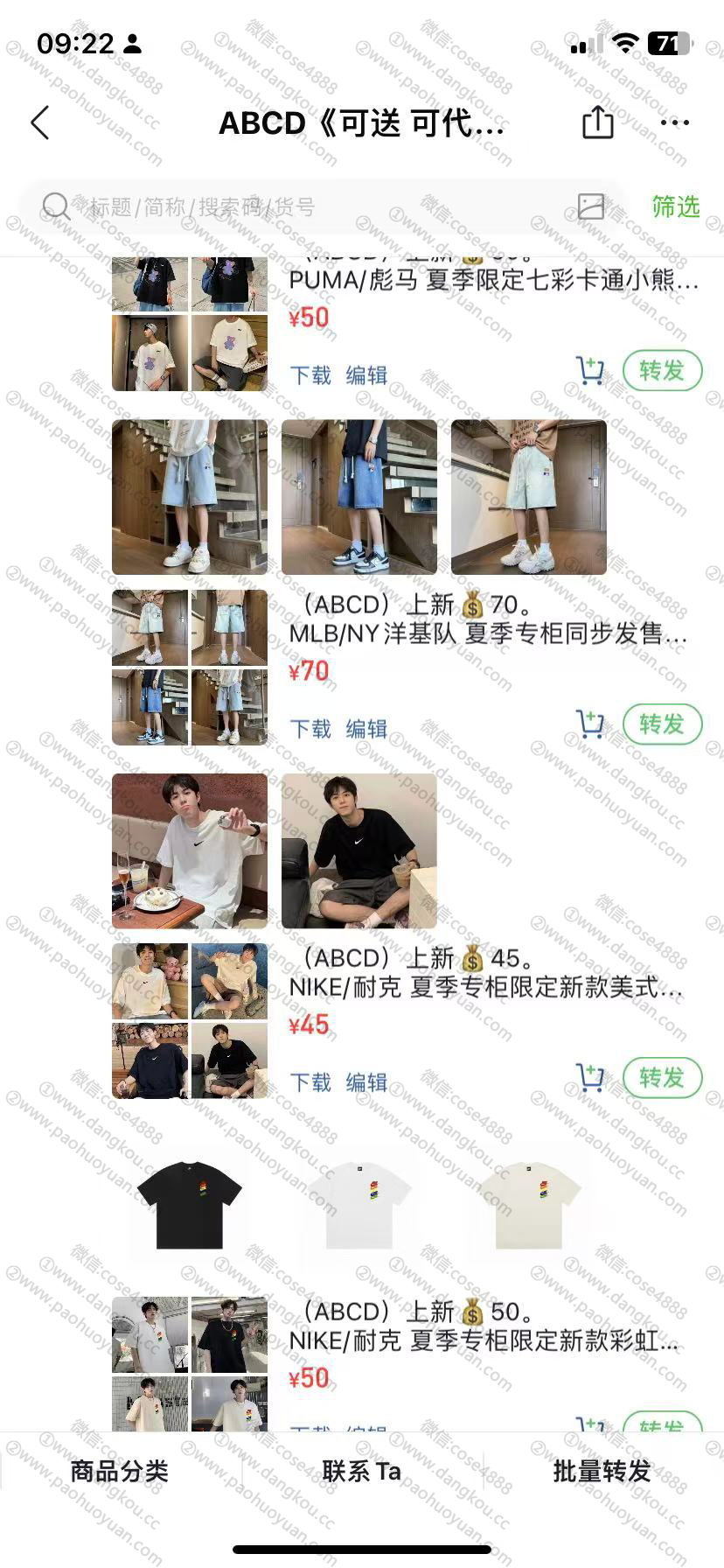Viewport: 724px width, 1568px height.
Task: Share this album page
Action: pyautogui.click(x=598, y=122)
